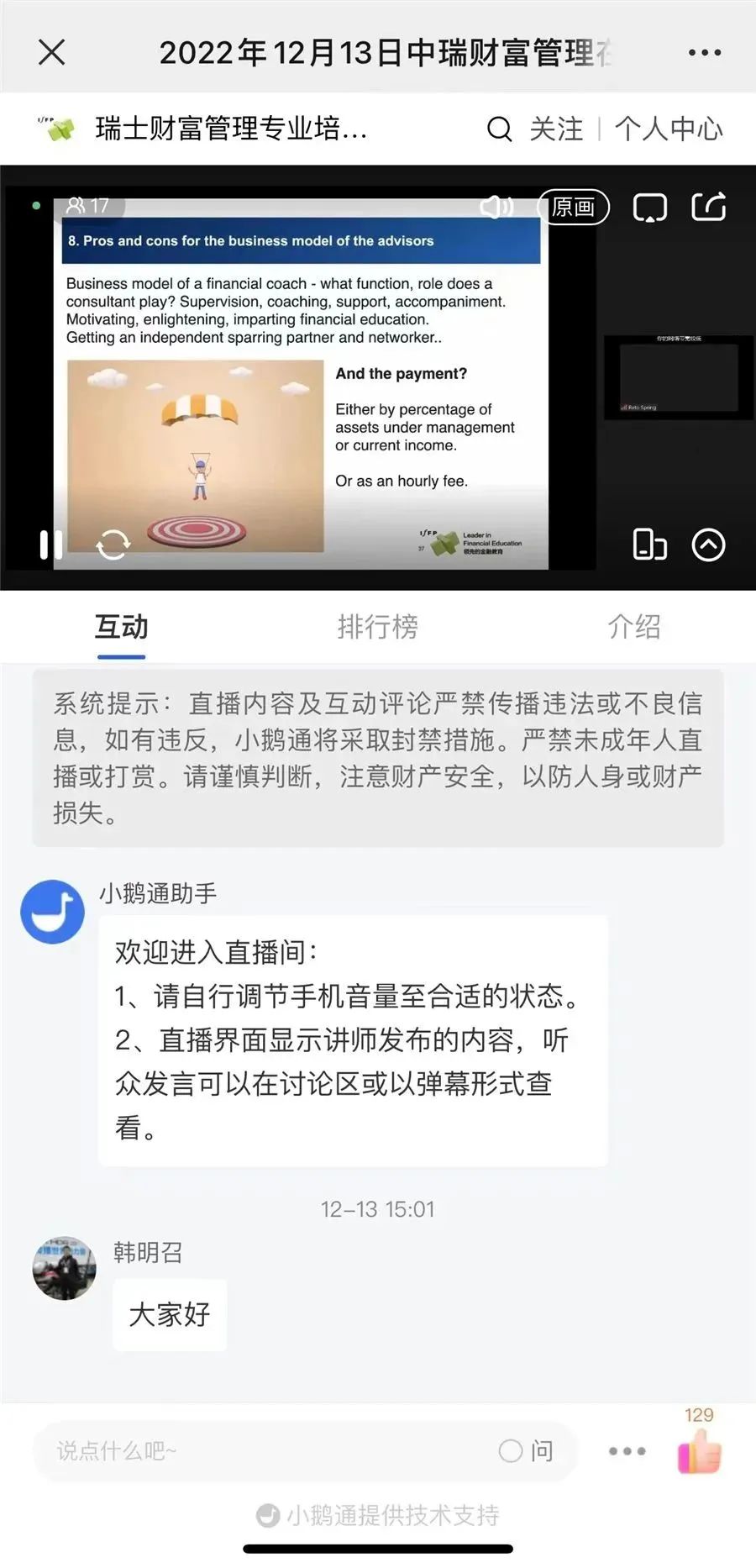756x1568 pixels.
Task: Open 个人中心 personal center
Action: click(669, 129)
